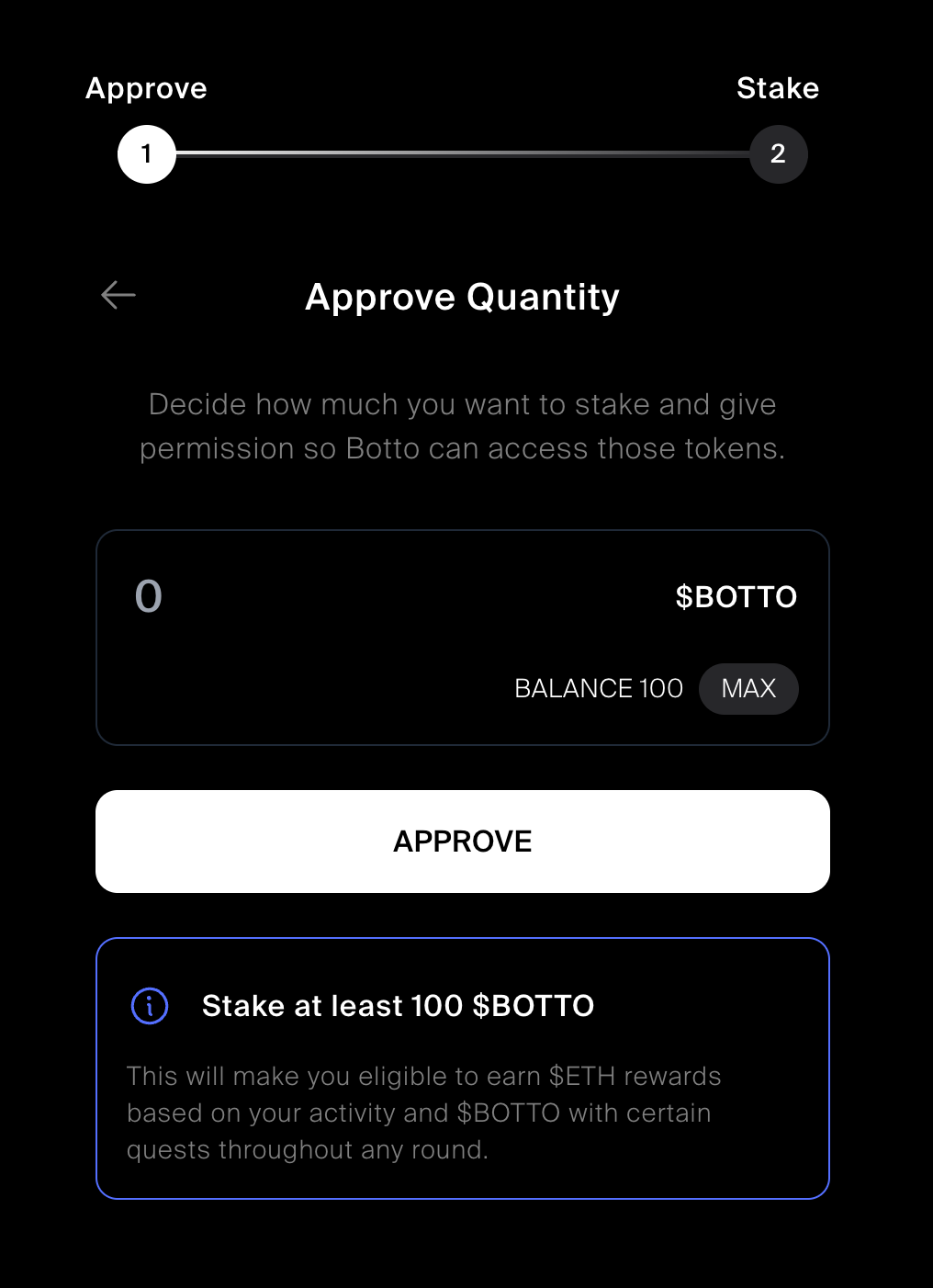Tap the $BOTTO amount input field
The height and width of the screenshot is (1288, 933).
tap(367, 596)
